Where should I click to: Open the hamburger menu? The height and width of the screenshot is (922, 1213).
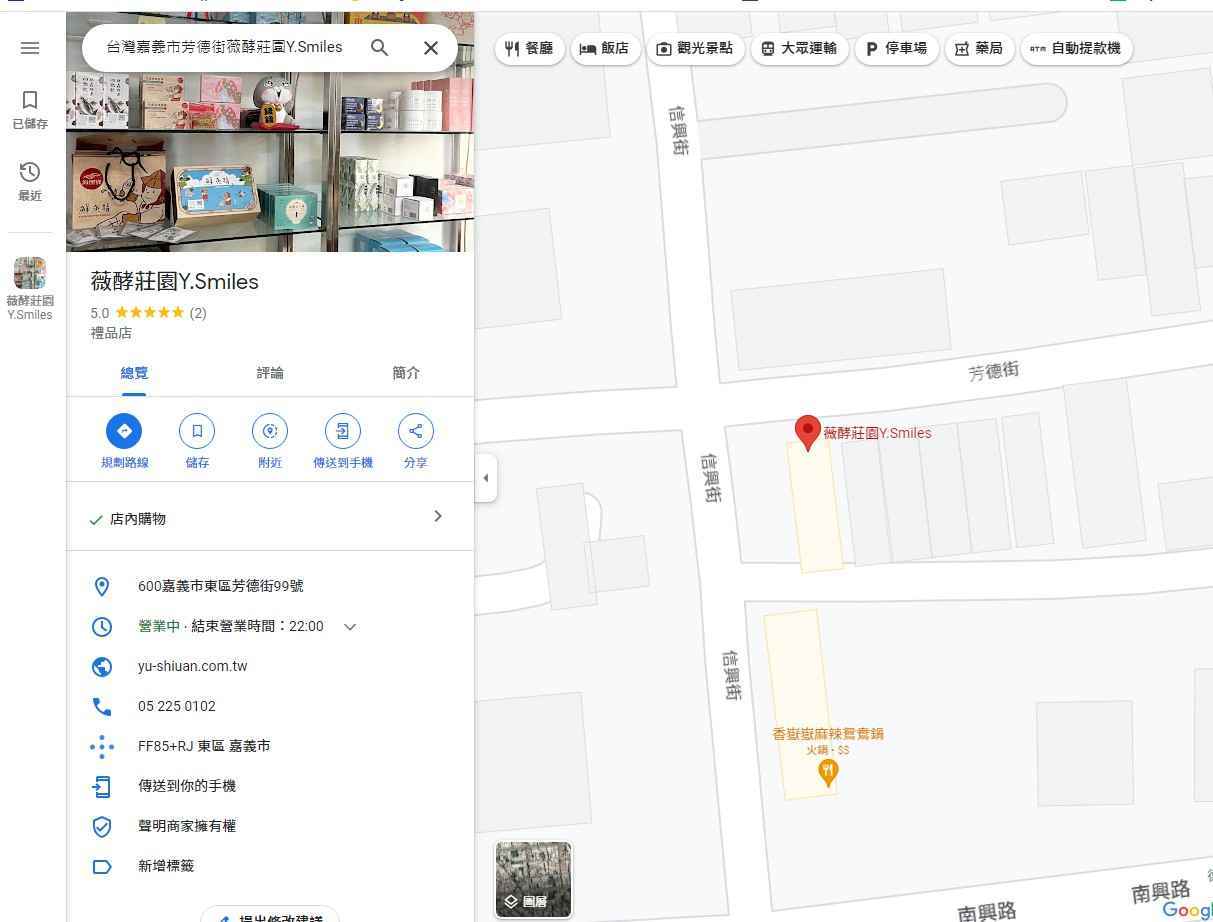point(30,48)
